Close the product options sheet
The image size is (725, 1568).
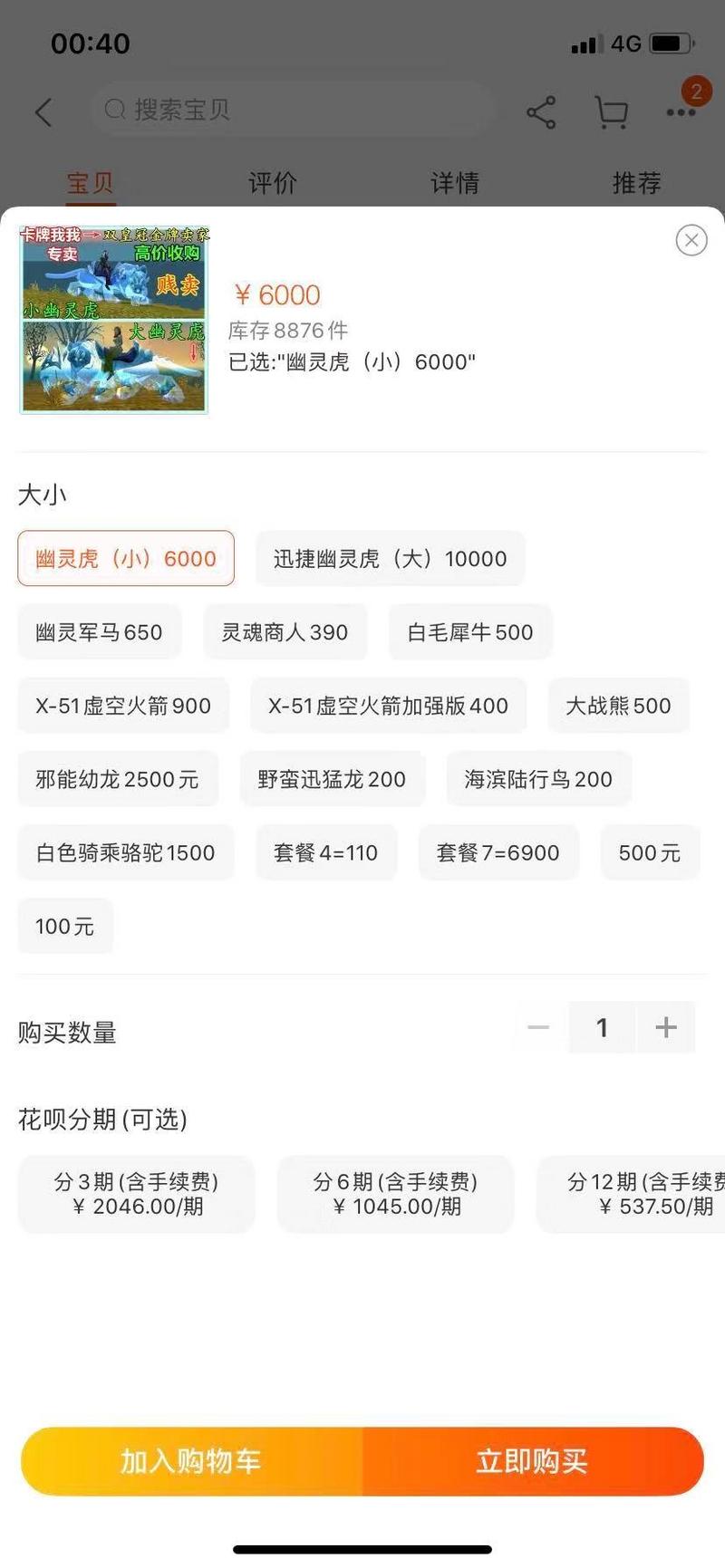(x=691, y=240)
